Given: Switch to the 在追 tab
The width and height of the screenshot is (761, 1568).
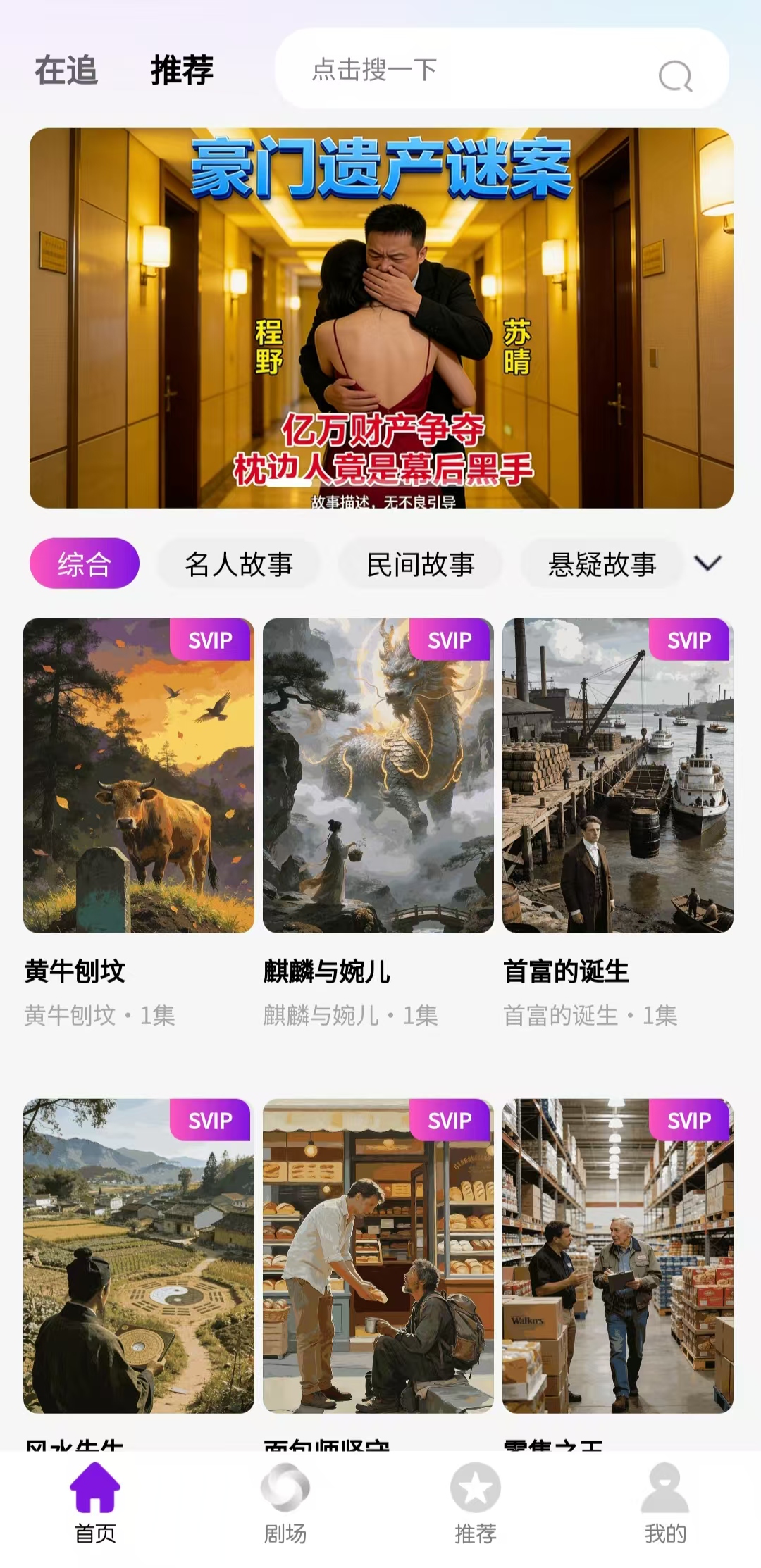Looking at the screenshot, I should tap(65, 68).
